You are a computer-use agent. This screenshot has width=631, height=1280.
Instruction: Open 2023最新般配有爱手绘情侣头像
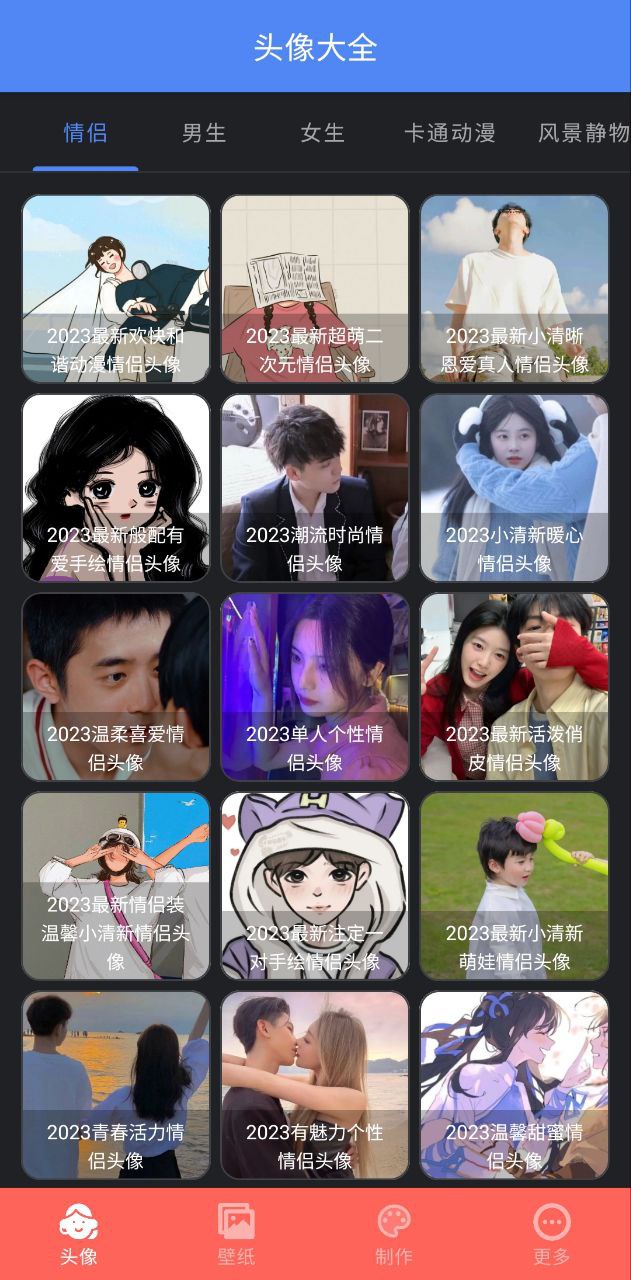(116, 487)
